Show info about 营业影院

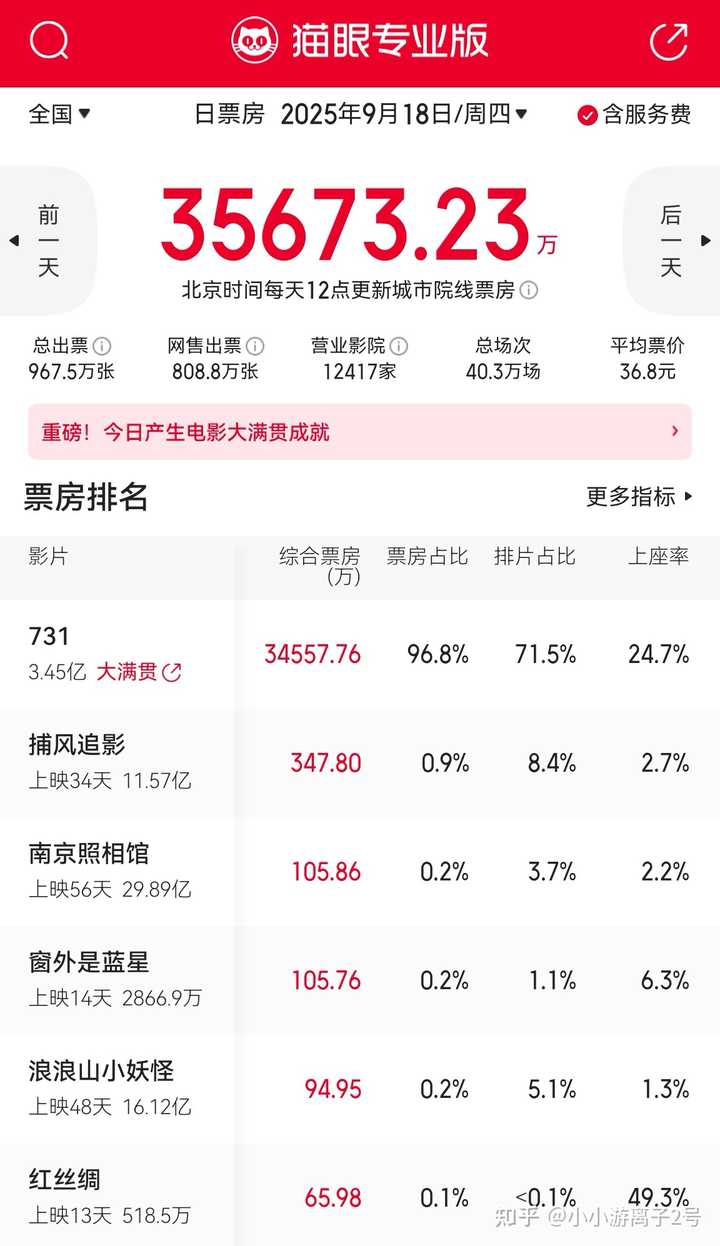point(399,346)
